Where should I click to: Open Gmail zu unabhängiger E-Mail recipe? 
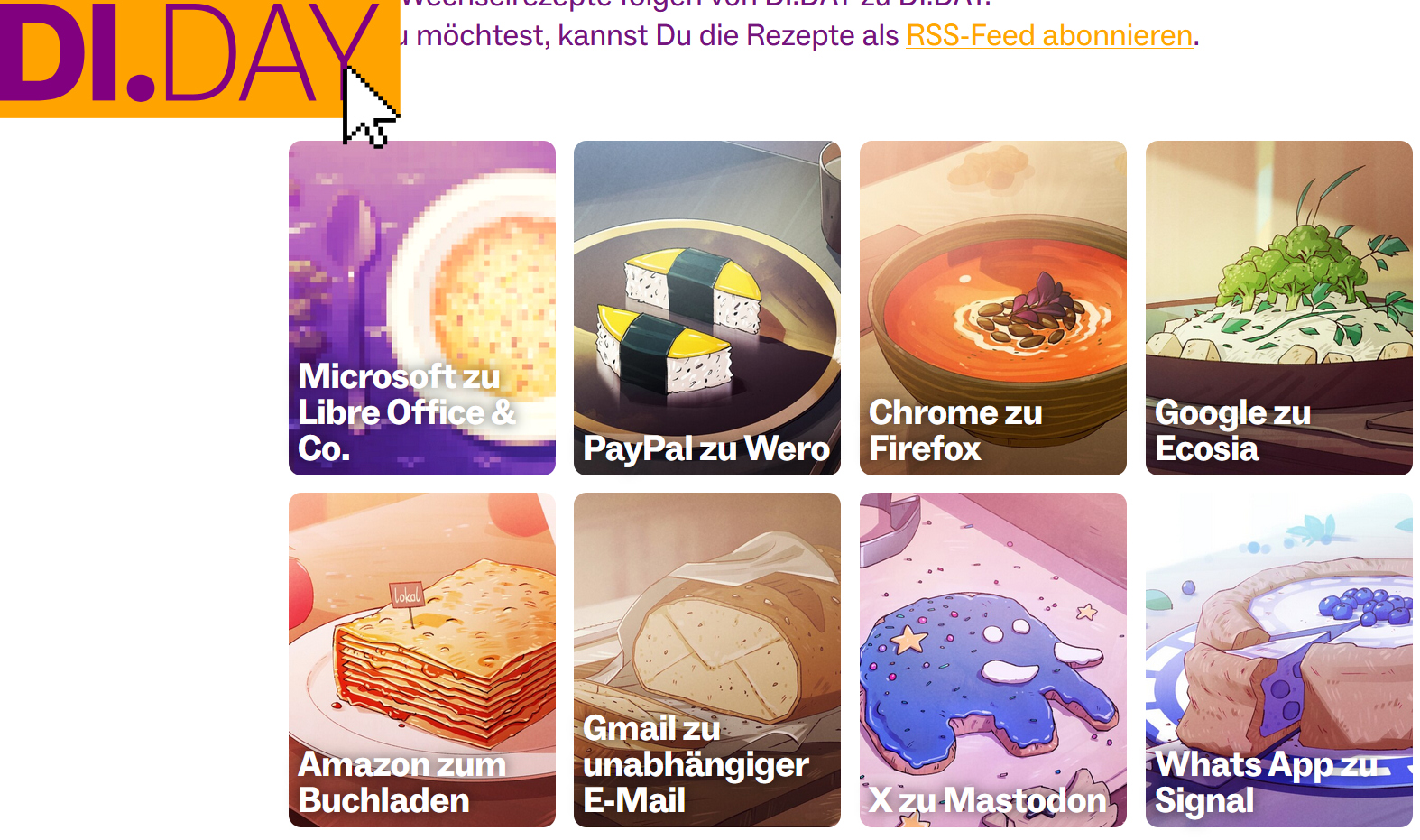coord(706,660)
